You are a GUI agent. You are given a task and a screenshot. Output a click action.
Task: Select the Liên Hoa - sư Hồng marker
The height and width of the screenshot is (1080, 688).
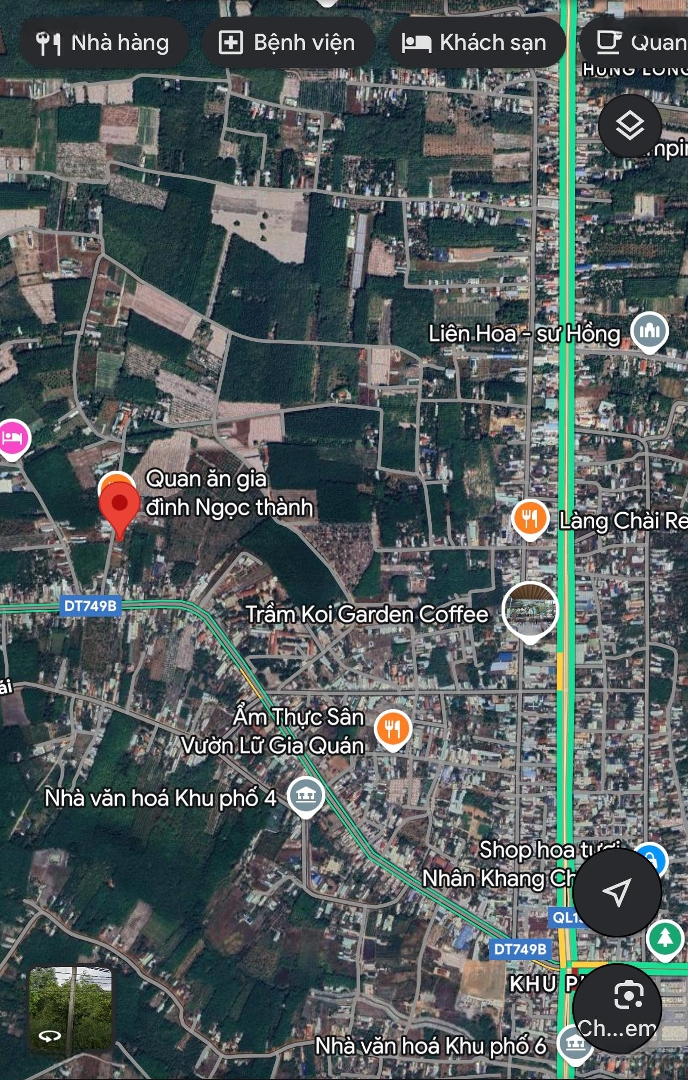pos(650,333)
